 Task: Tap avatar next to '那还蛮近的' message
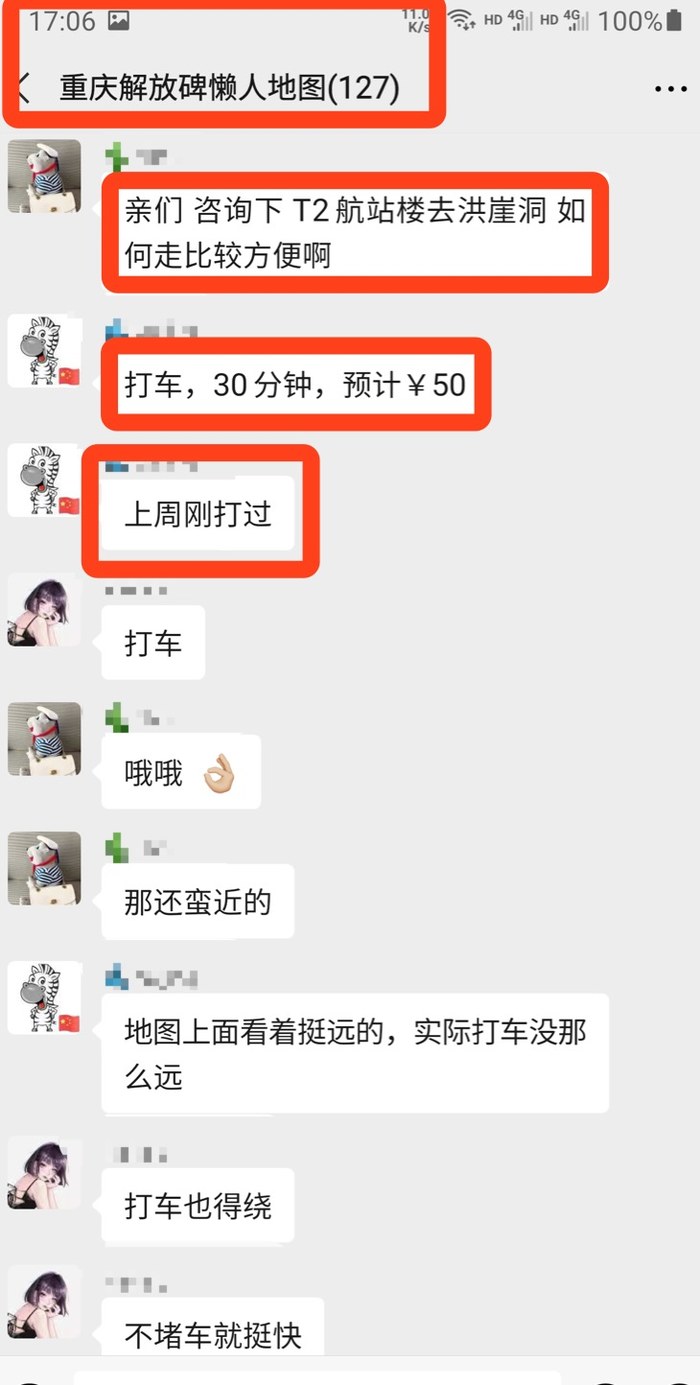pyautogui.click(x=44, y=868)
